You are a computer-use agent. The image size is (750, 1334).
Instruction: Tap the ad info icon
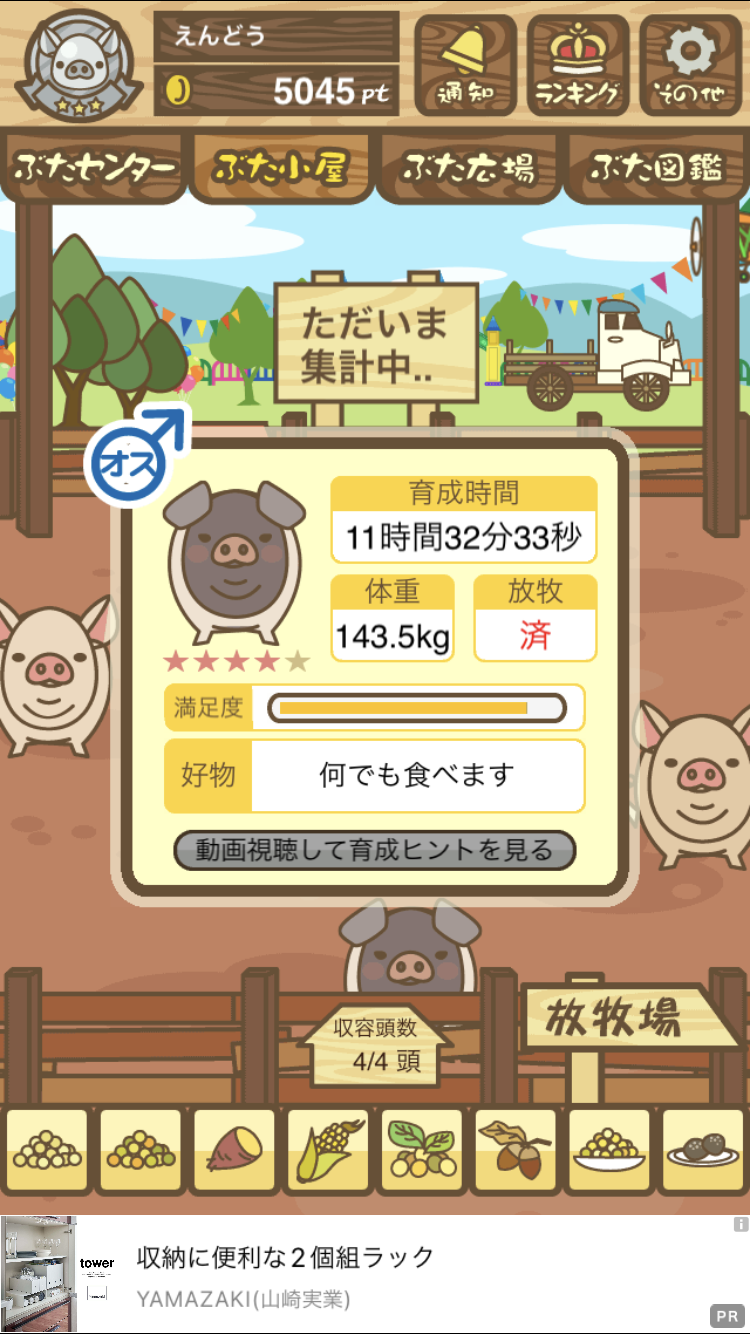click(740, 1224)
